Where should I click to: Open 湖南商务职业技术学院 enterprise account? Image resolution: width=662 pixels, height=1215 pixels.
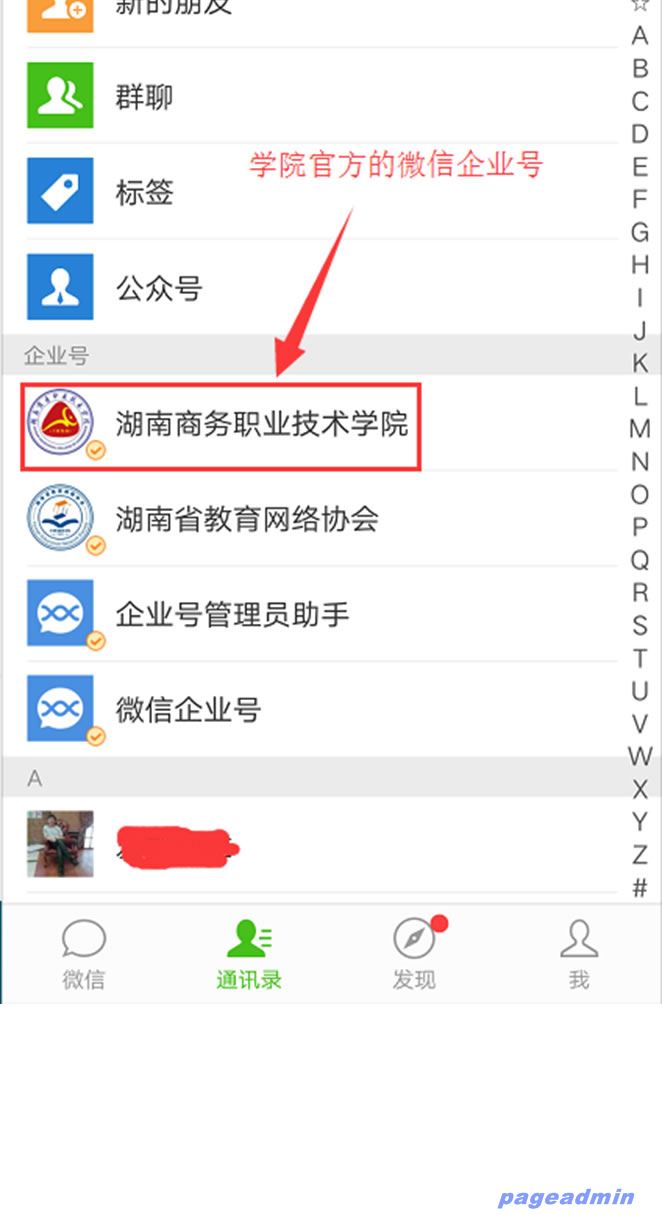pyautogui.click(x=260, y=424)
